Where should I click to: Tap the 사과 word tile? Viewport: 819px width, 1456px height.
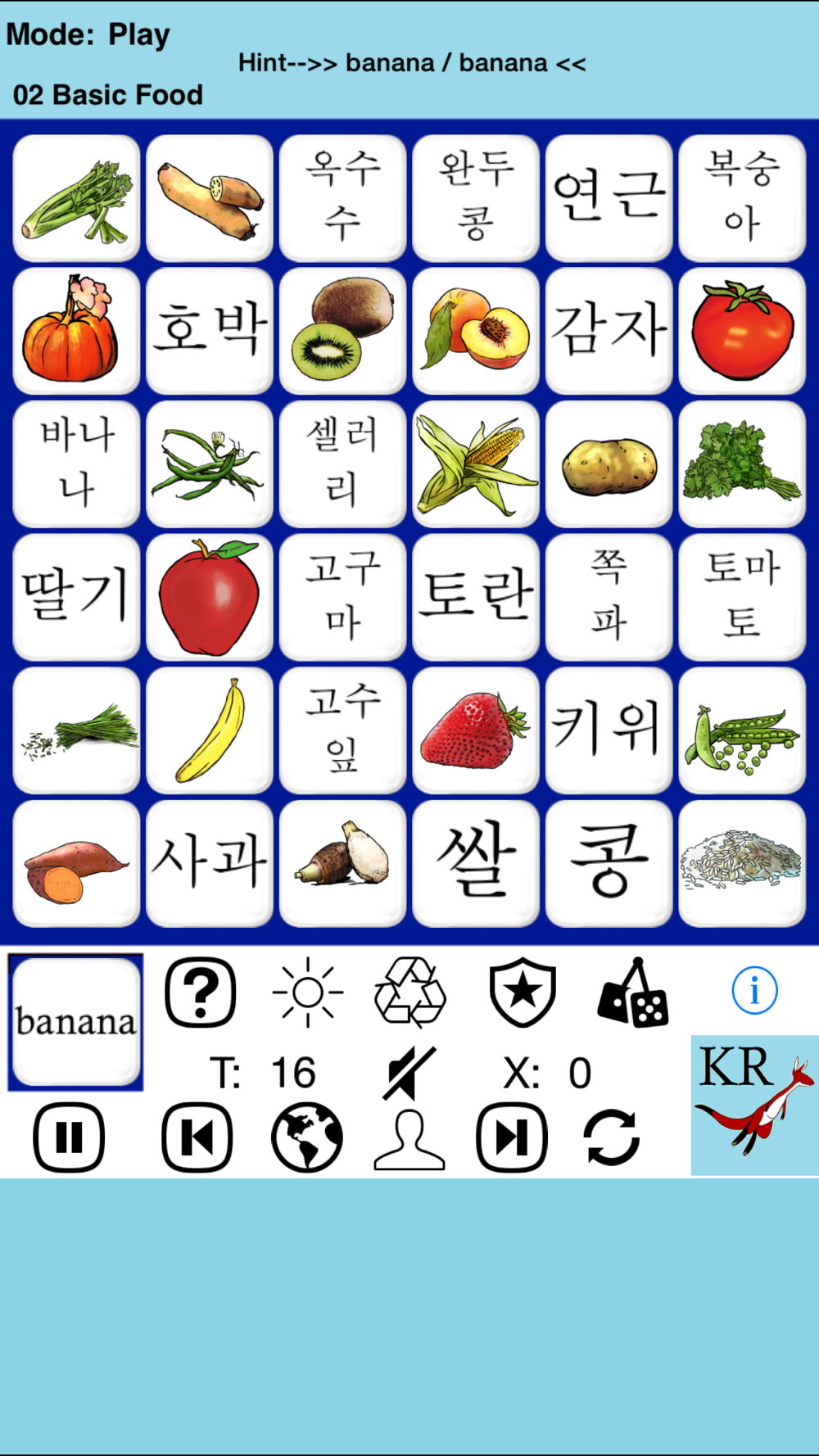[x=210, y=863]
